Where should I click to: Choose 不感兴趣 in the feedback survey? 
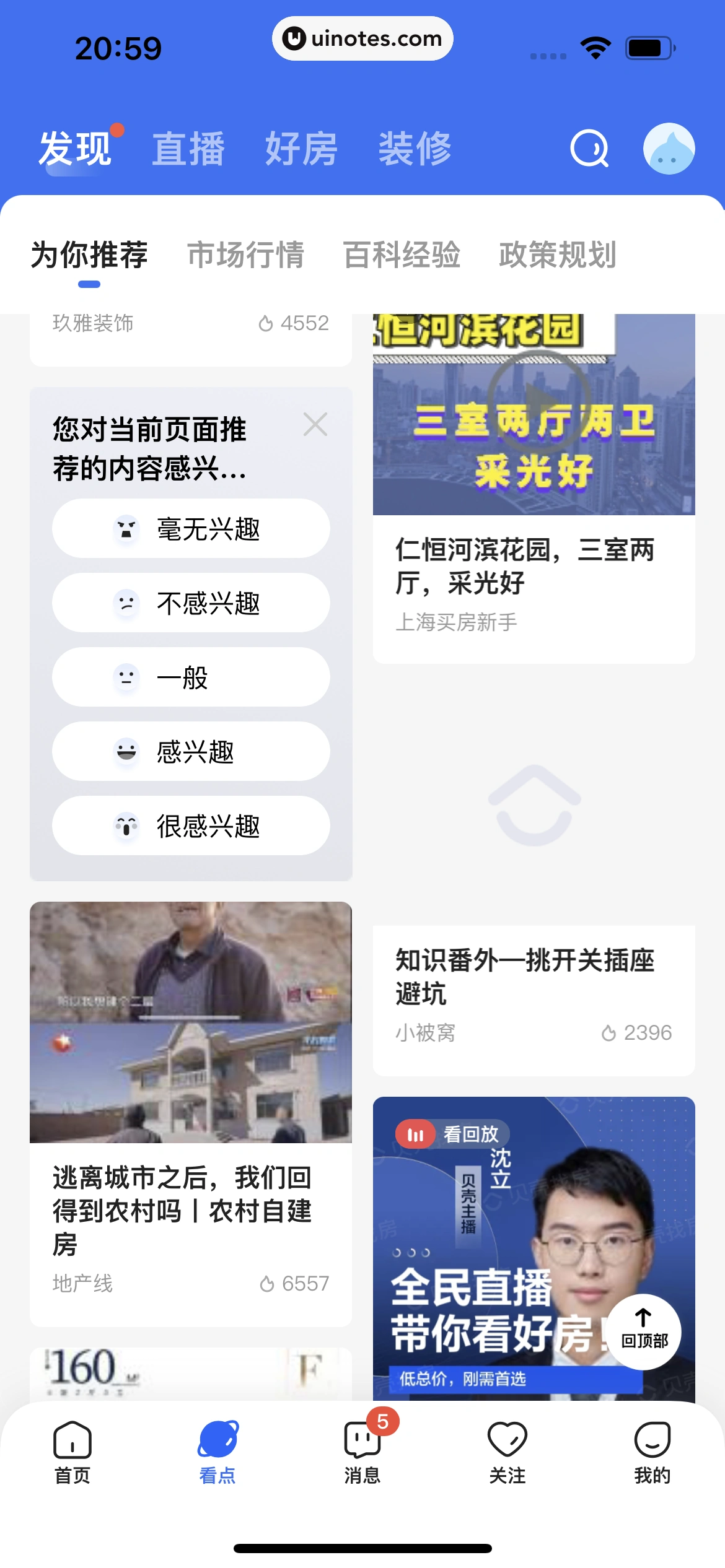[x=191, y=603]
